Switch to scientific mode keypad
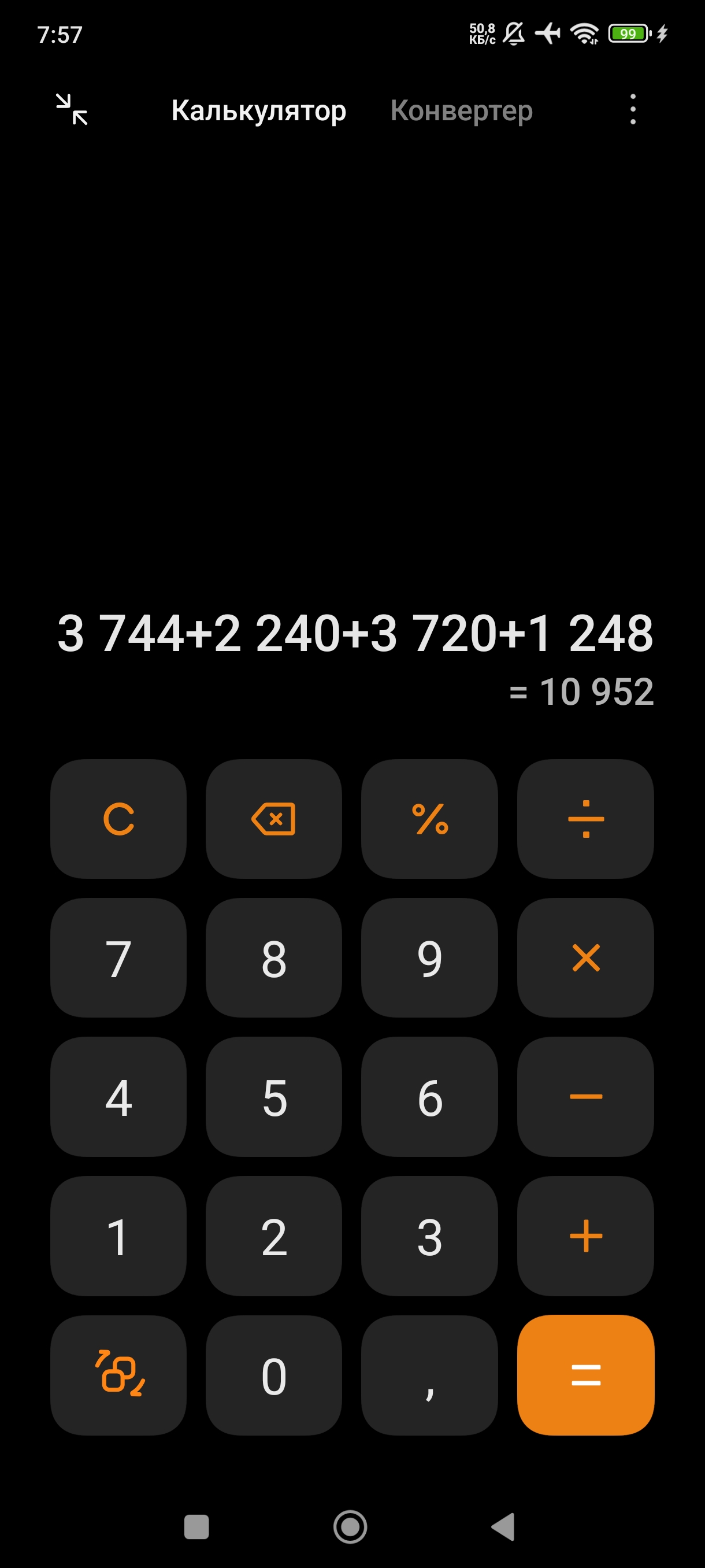The height and width of the screenshot is (1568, 705). pos(118,1375)
